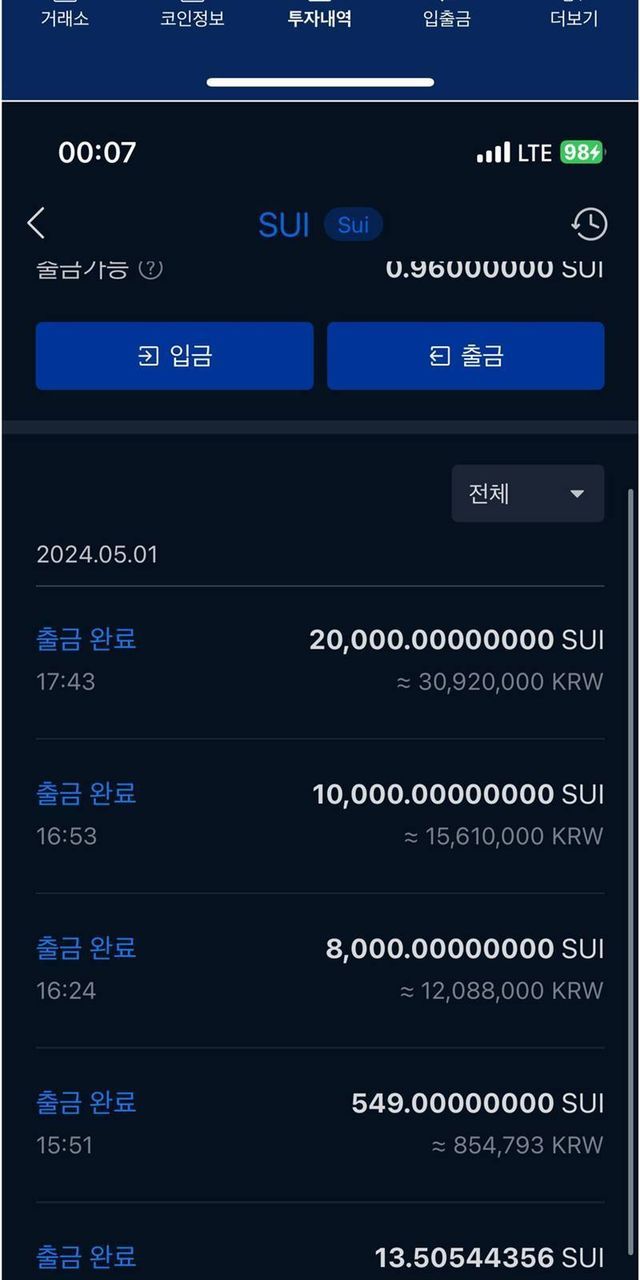Open the 10,000 SUI withdrawal at 16:53
Viewport: 640px width, 1280px height.
click(x=320, y=815)
